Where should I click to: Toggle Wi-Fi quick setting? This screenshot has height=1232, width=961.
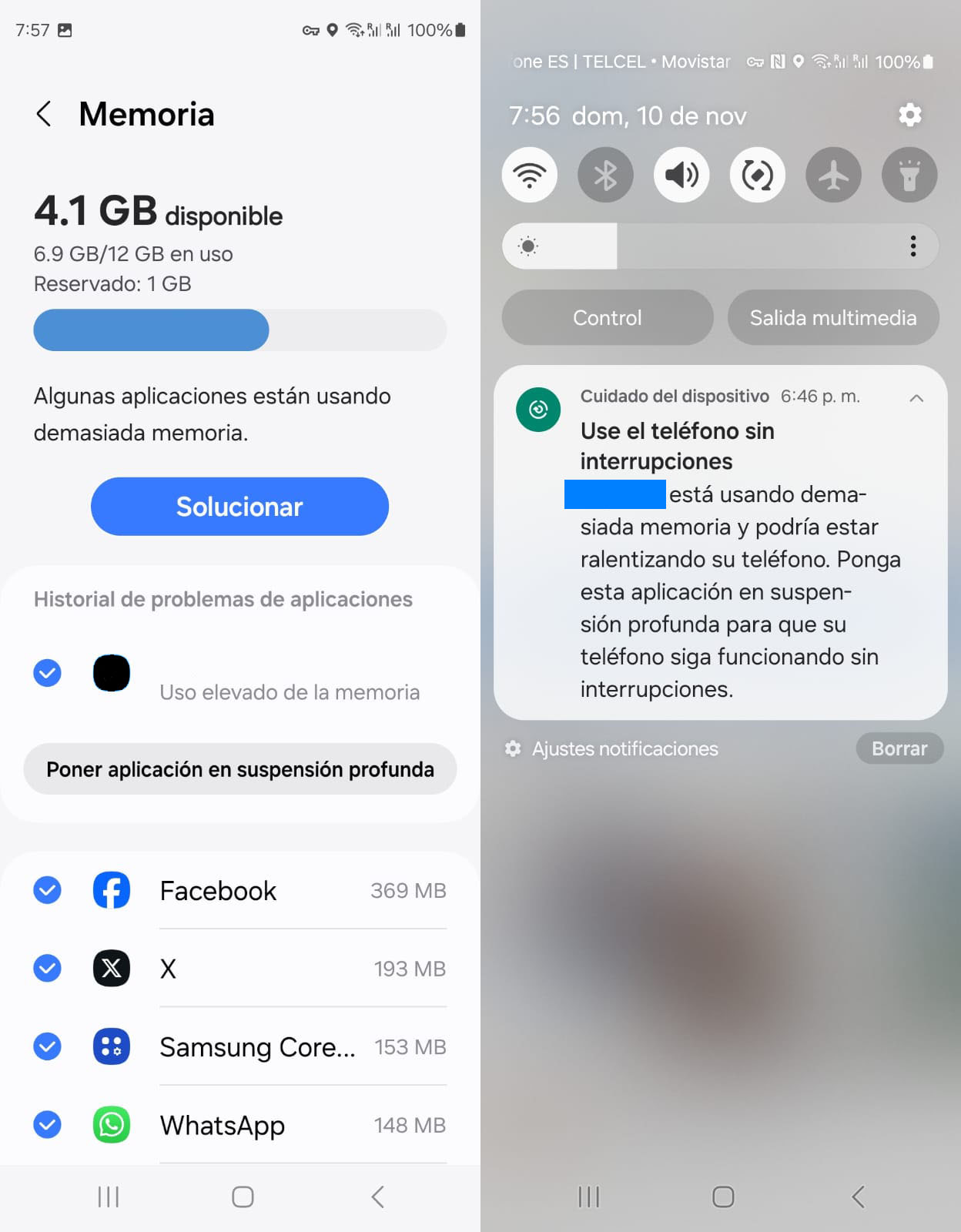(530, 175)
